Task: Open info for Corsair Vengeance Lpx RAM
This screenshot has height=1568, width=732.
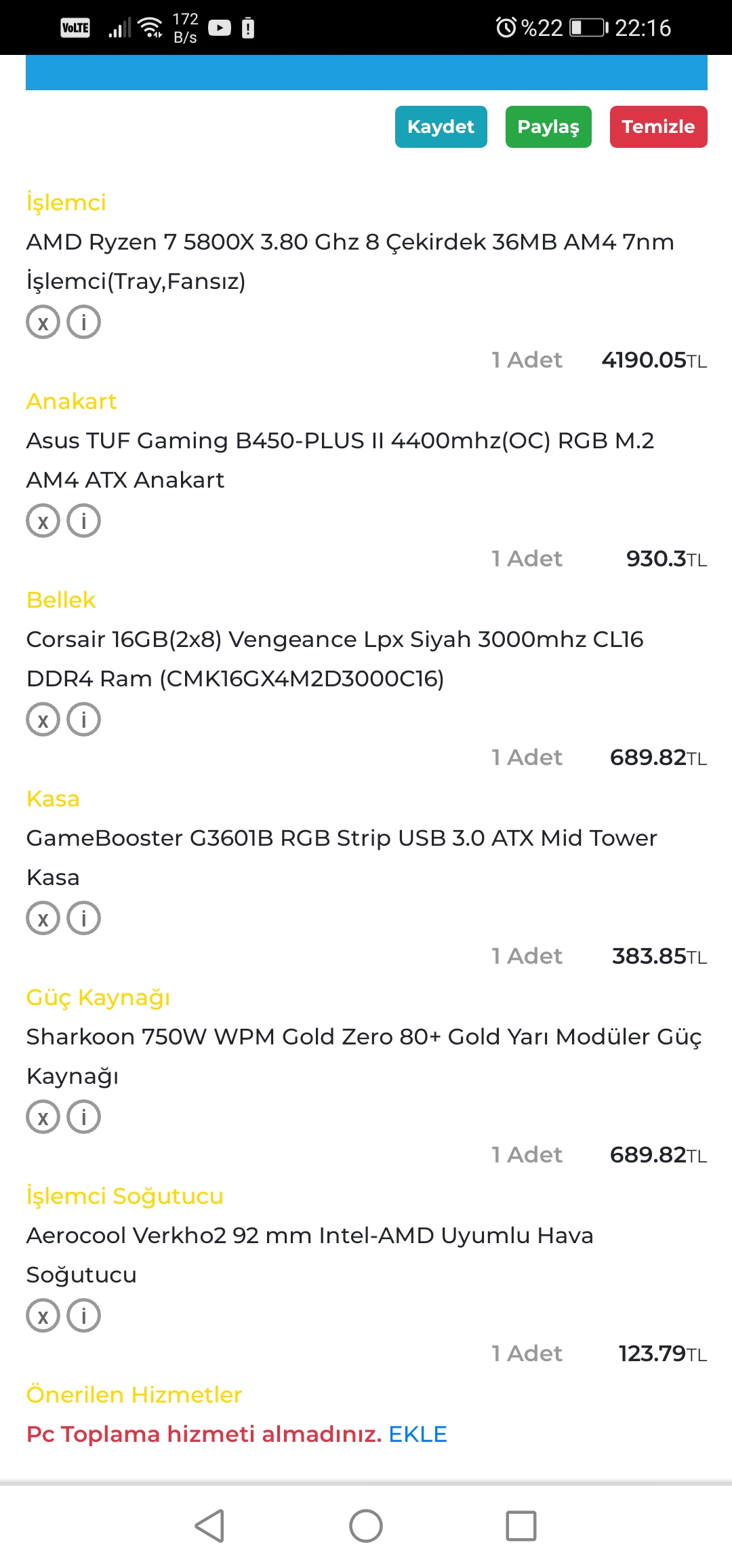Action: (83, 720)
